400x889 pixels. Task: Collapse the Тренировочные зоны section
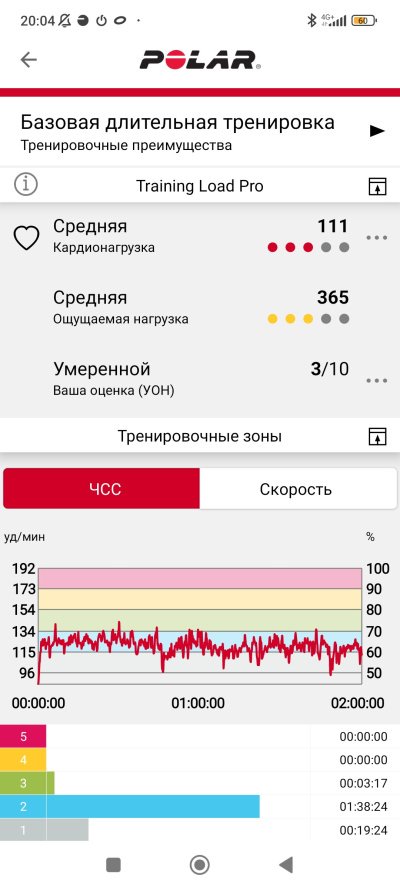pyautogui.click(x=377, y=437)
